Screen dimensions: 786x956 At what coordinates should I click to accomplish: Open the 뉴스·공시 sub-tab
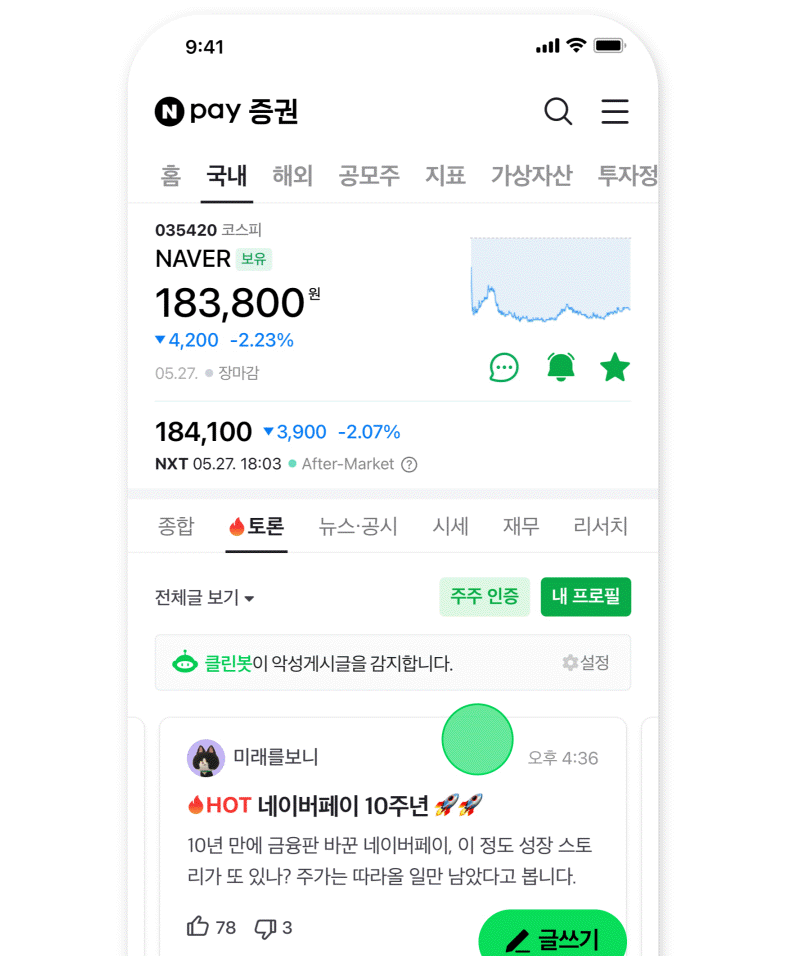coord(358,526)
